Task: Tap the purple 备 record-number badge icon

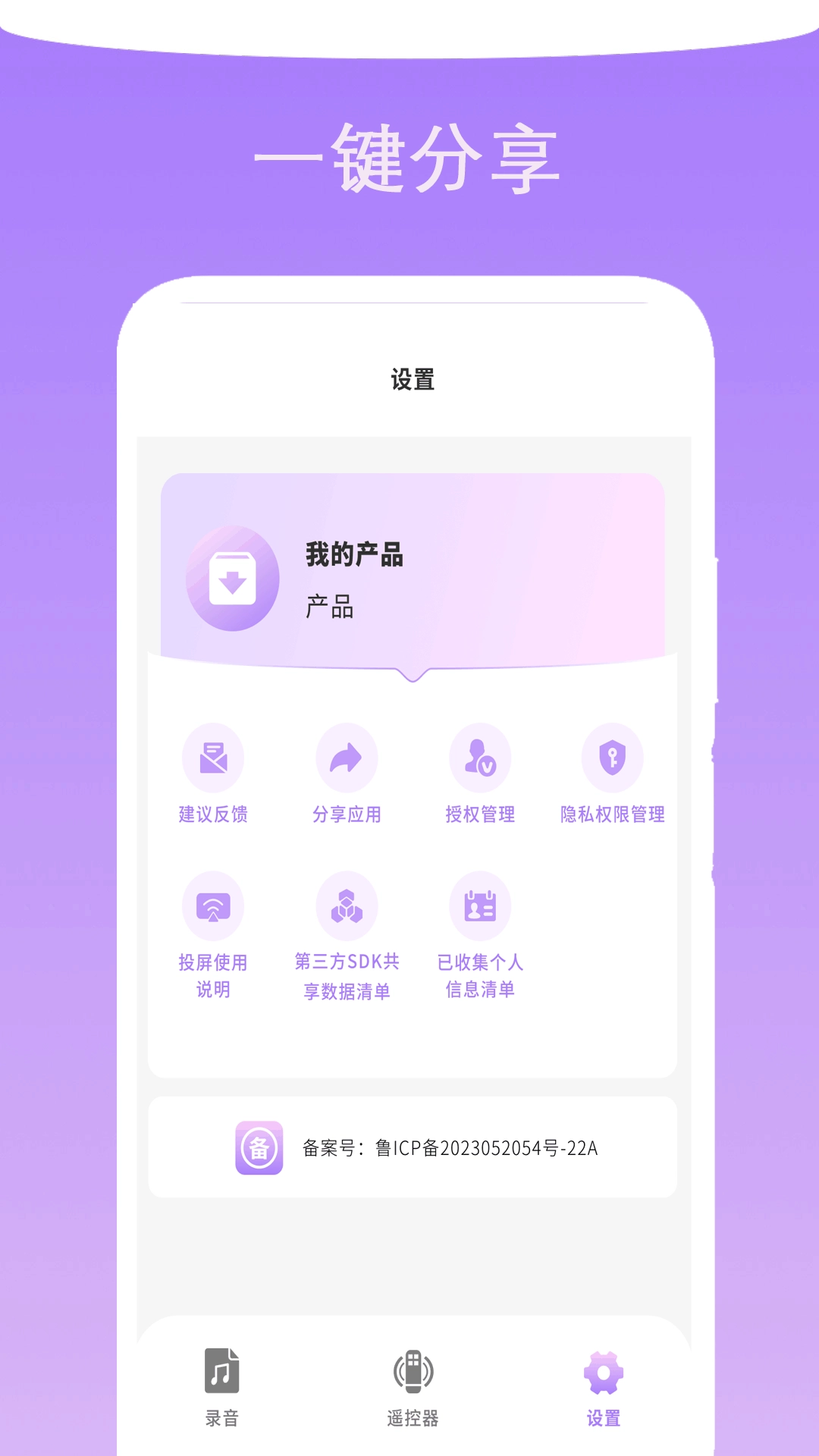Action: click(259, 1147)
